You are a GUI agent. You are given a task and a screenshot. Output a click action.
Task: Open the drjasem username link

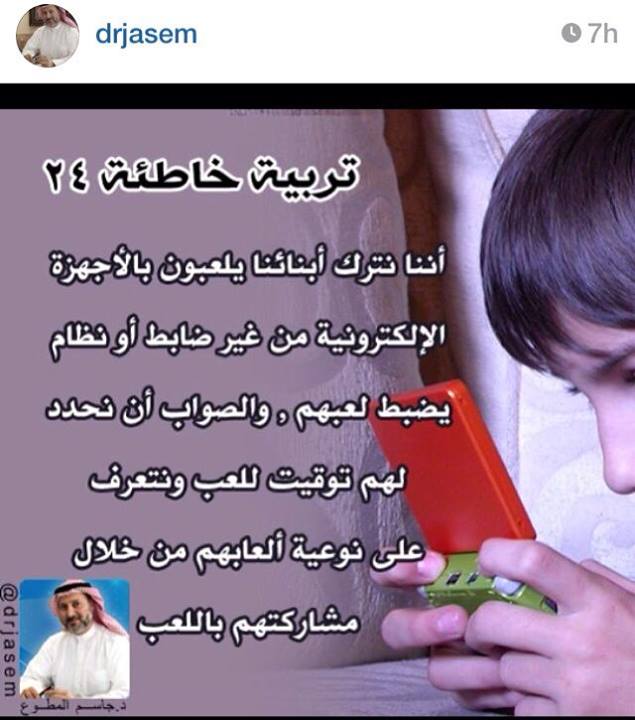tap(145, 34)
